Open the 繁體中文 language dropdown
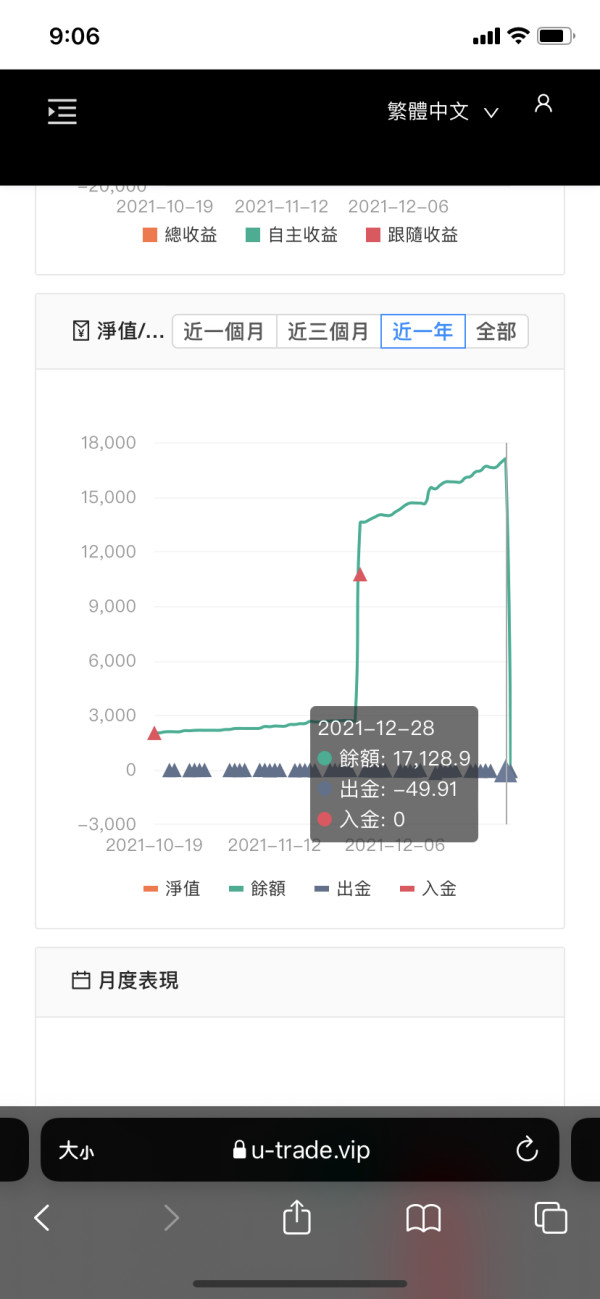Image resolution: width=600 pixels, height=1299 pixels. pyautogui.click(x=442, y=111)
